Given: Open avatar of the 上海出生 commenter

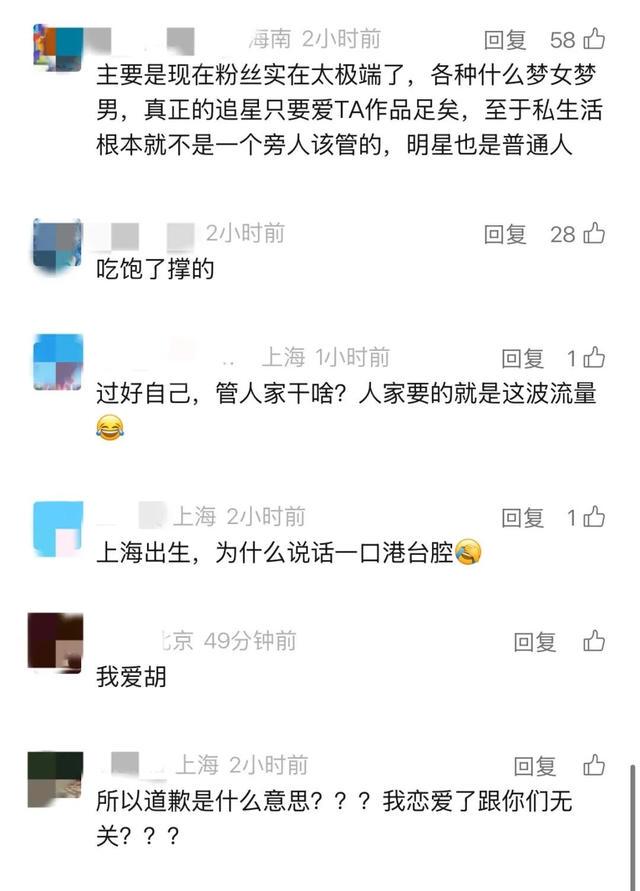Looking at the screenshot, I should pyautogui.click(x=57, y=528).
